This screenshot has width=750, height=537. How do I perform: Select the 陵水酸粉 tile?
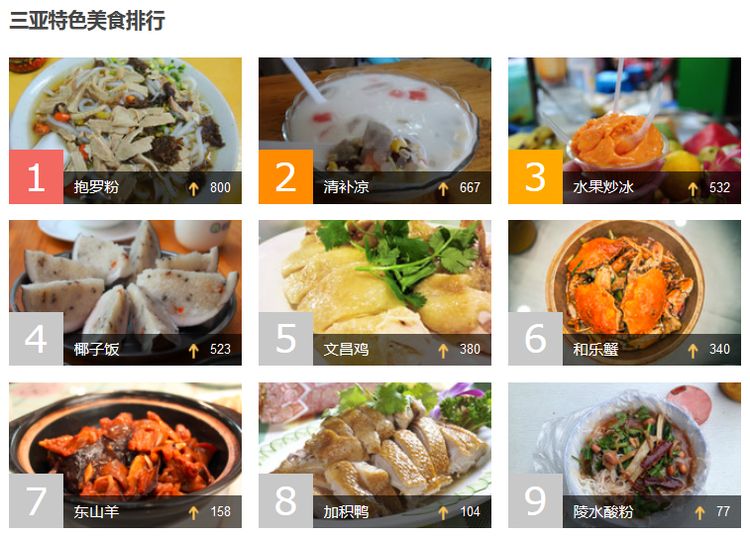pos(624,454)
